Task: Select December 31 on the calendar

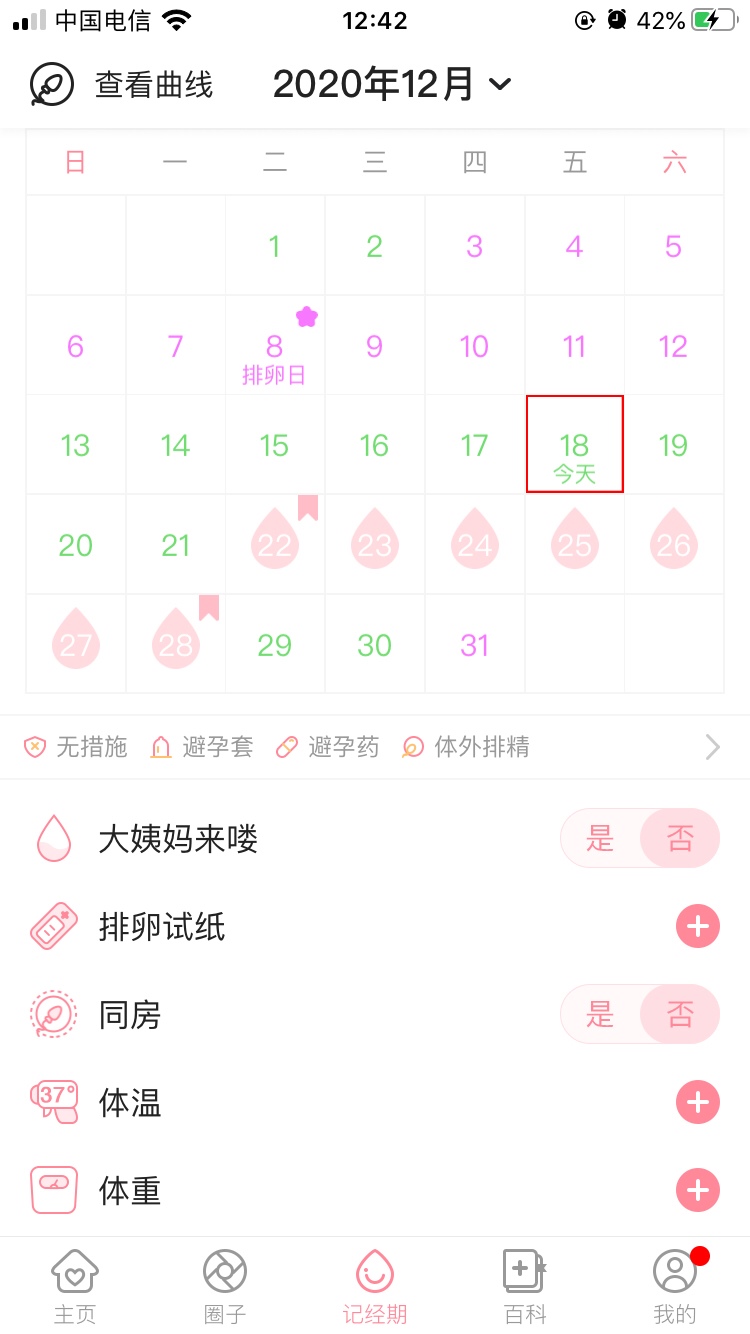Action: pyautogui.click(x=474, y=645)
